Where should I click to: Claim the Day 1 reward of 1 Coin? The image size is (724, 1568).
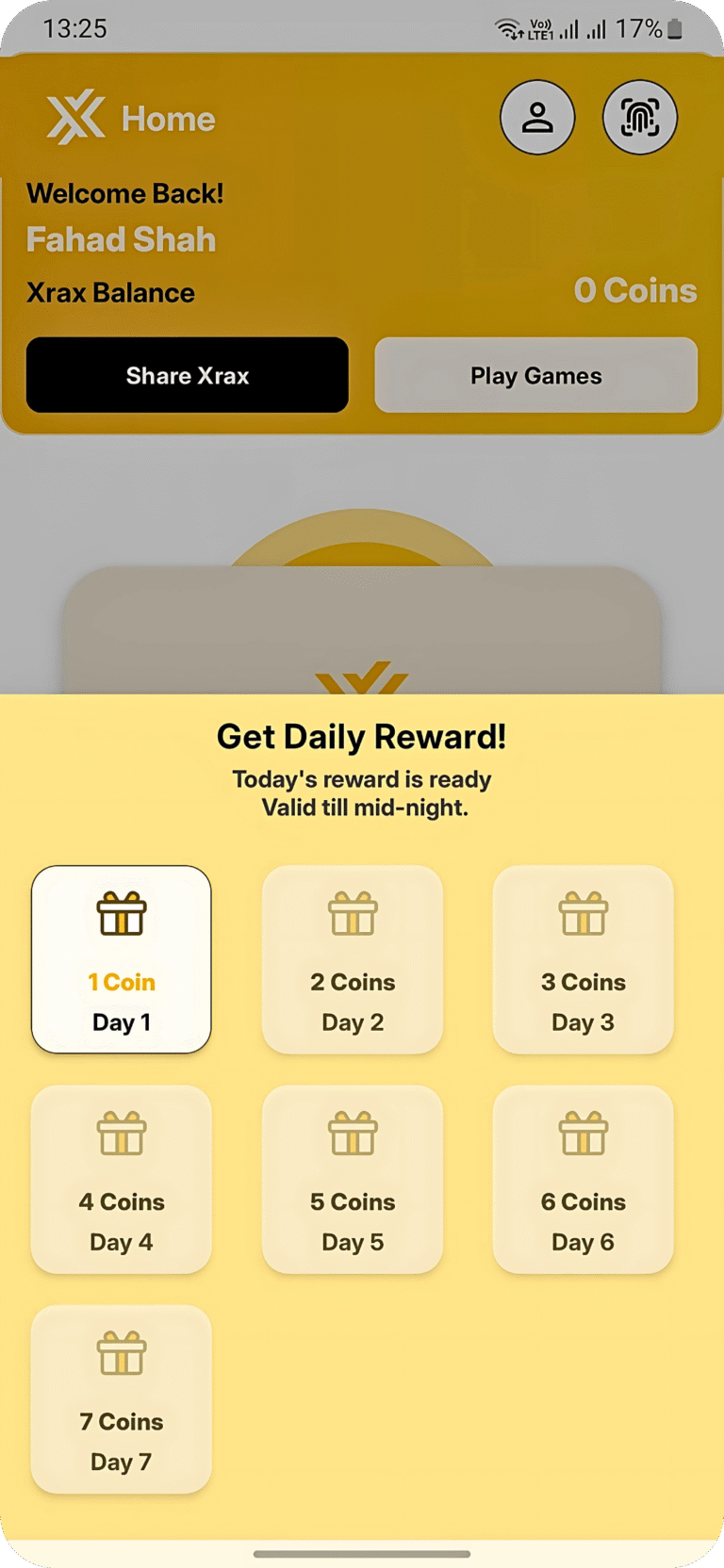(122, 959)
